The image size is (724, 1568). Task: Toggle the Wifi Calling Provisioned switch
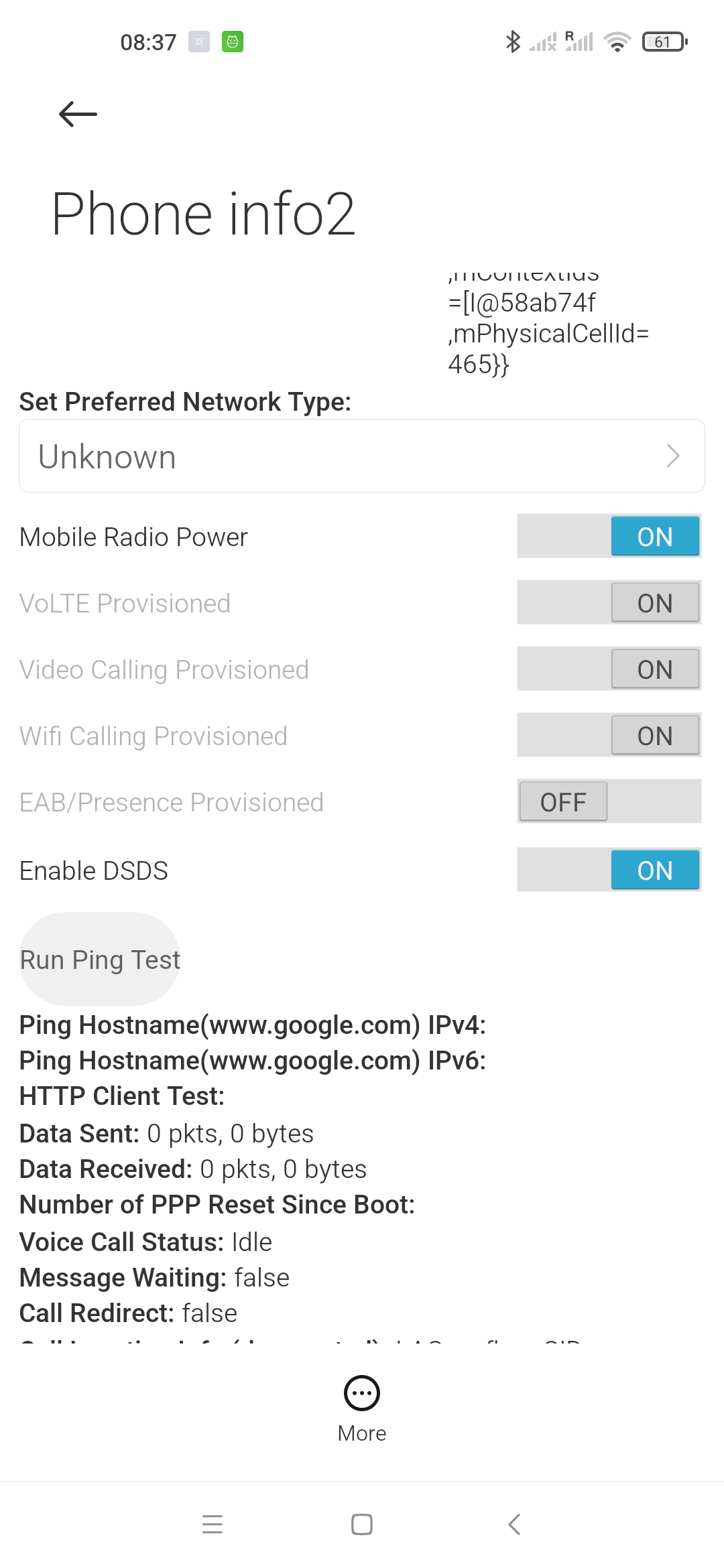pyautogui.click(x=609, y=735)
